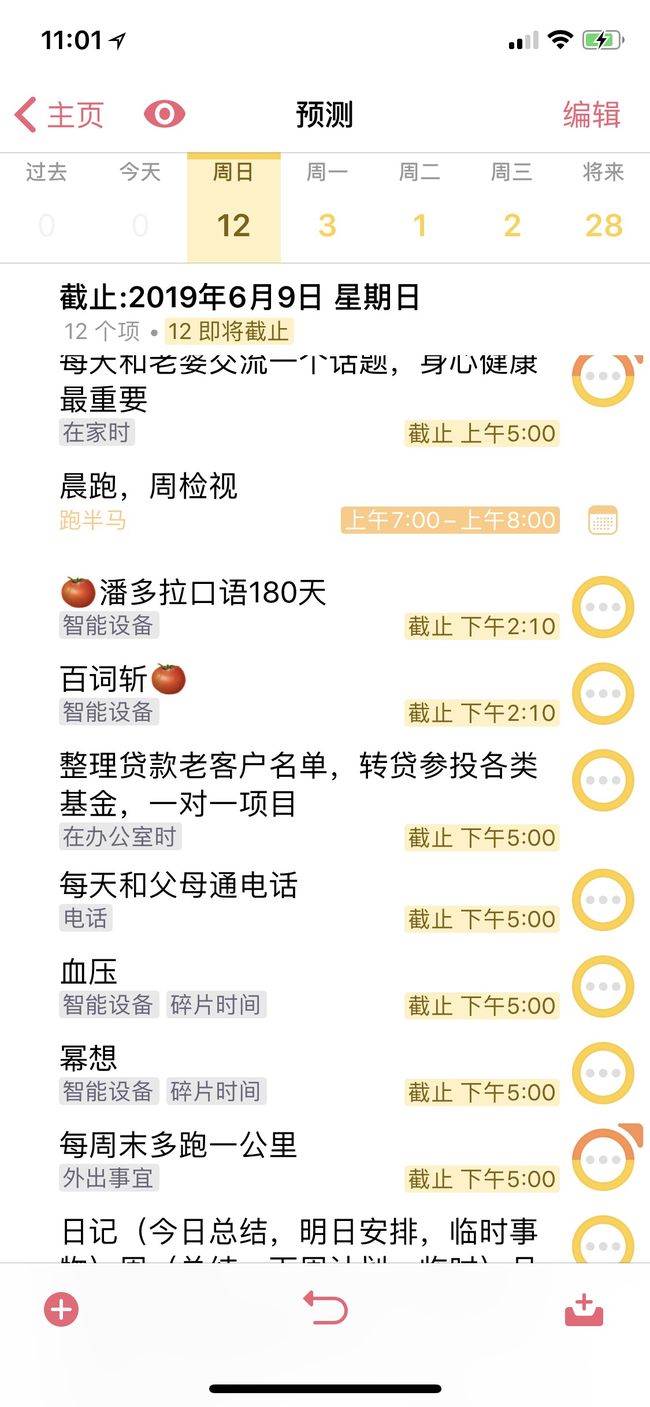Mark the 血压 task done
Viewport: 650px width, 1407px height.
point(603,986)
